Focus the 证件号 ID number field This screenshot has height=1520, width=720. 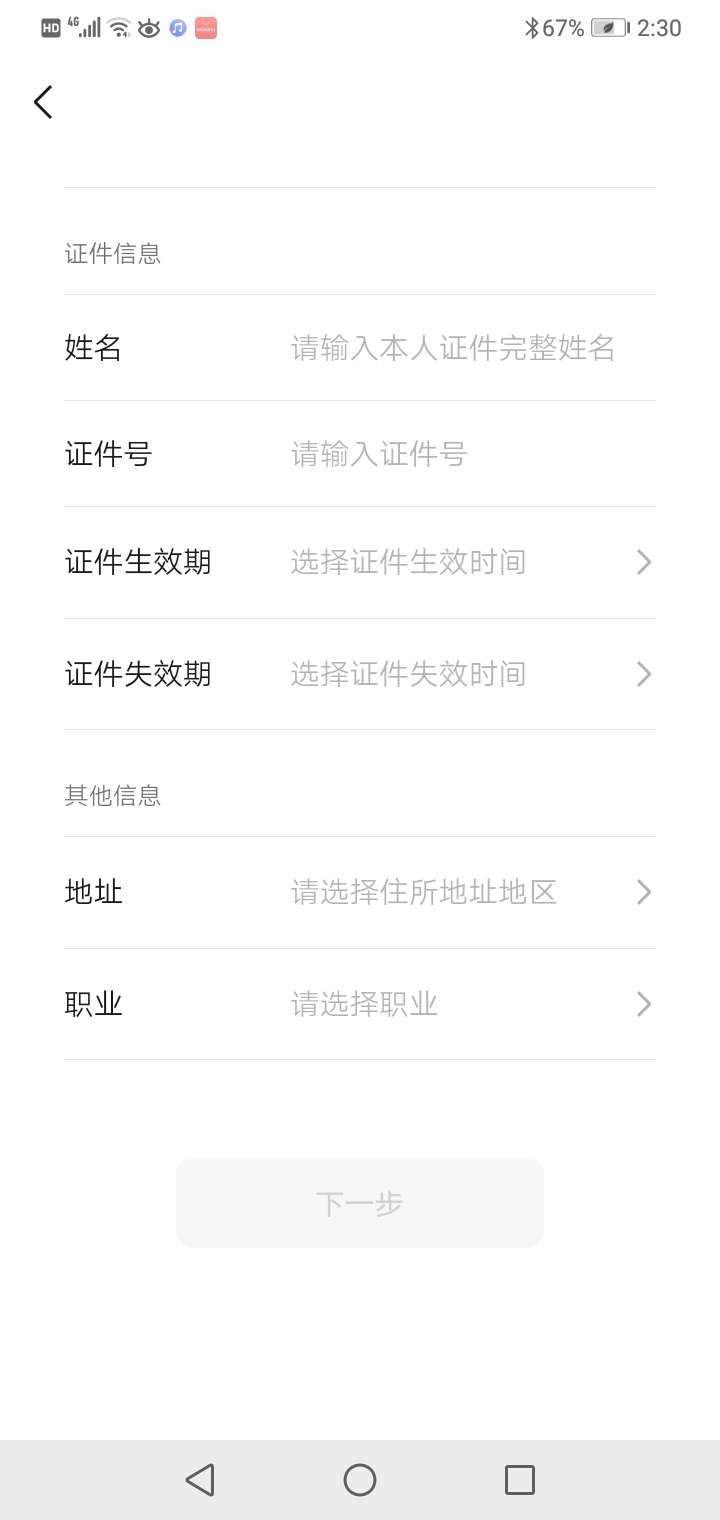click(x=452, y=455)
